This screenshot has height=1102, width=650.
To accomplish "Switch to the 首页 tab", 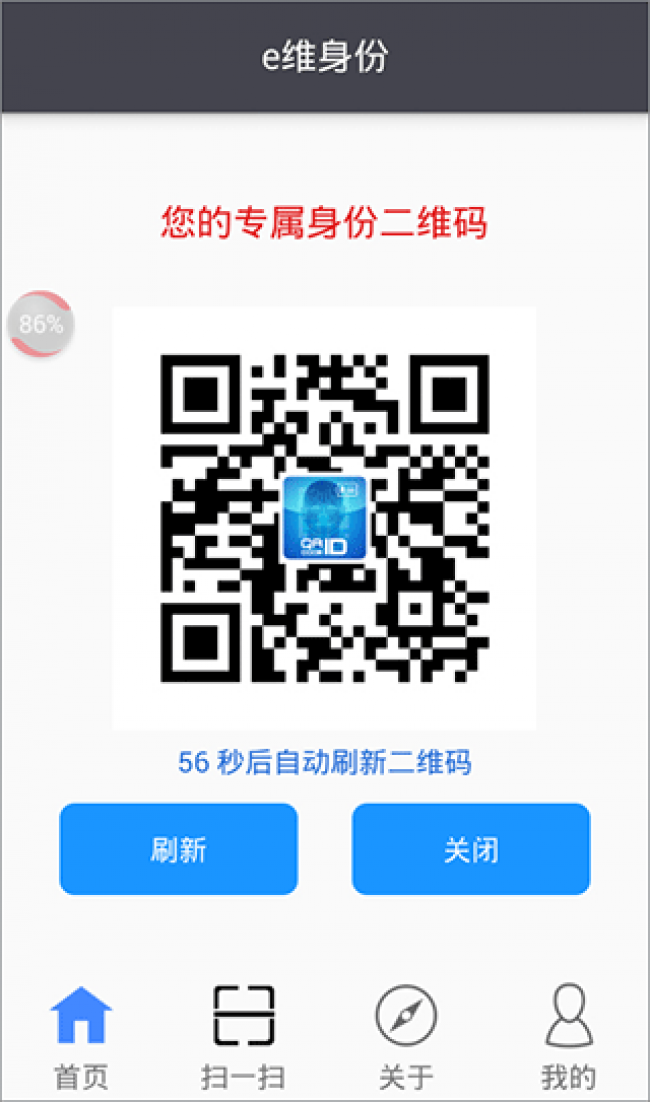I will coord(81,1036).
